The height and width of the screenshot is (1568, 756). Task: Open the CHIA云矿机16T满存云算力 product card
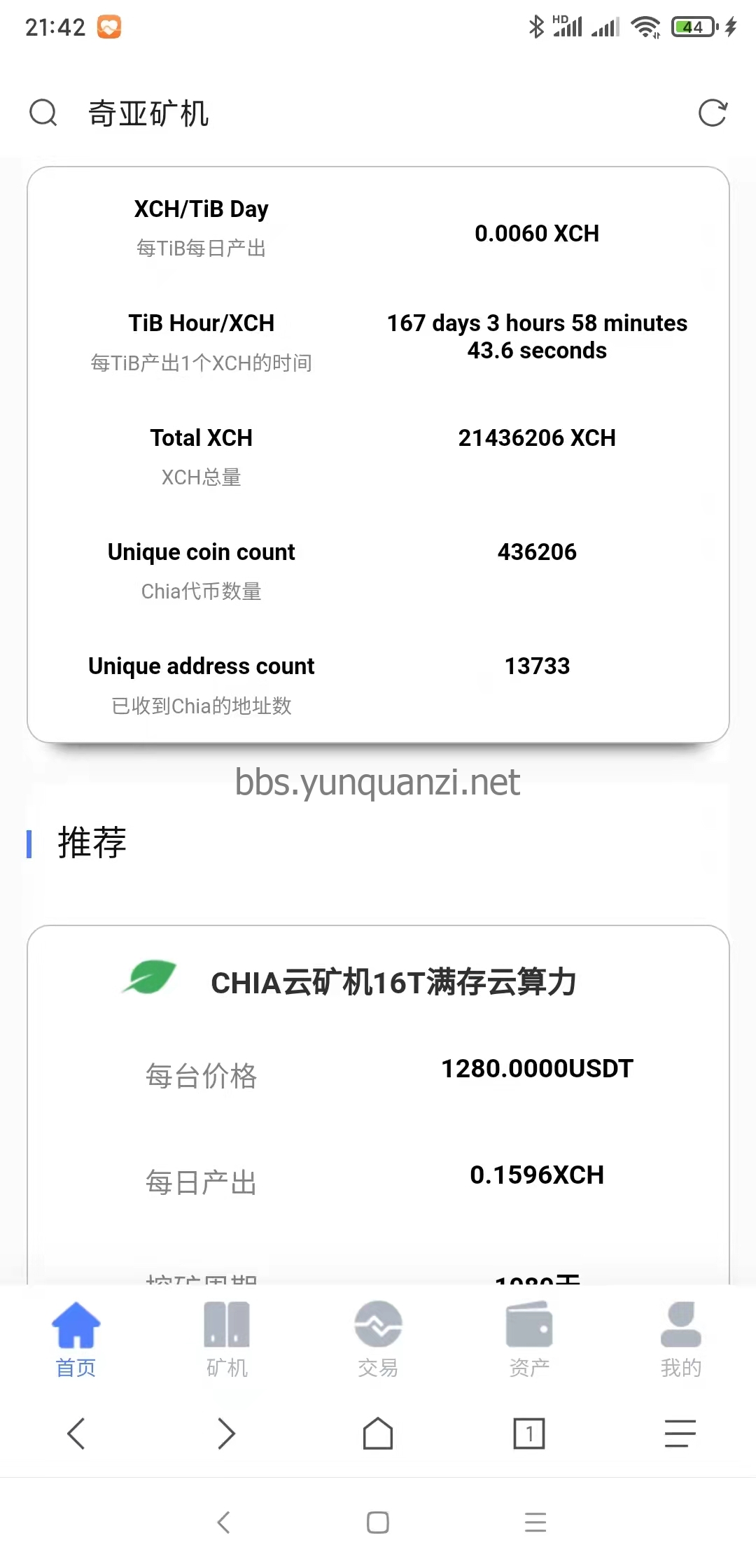(393, 983)
